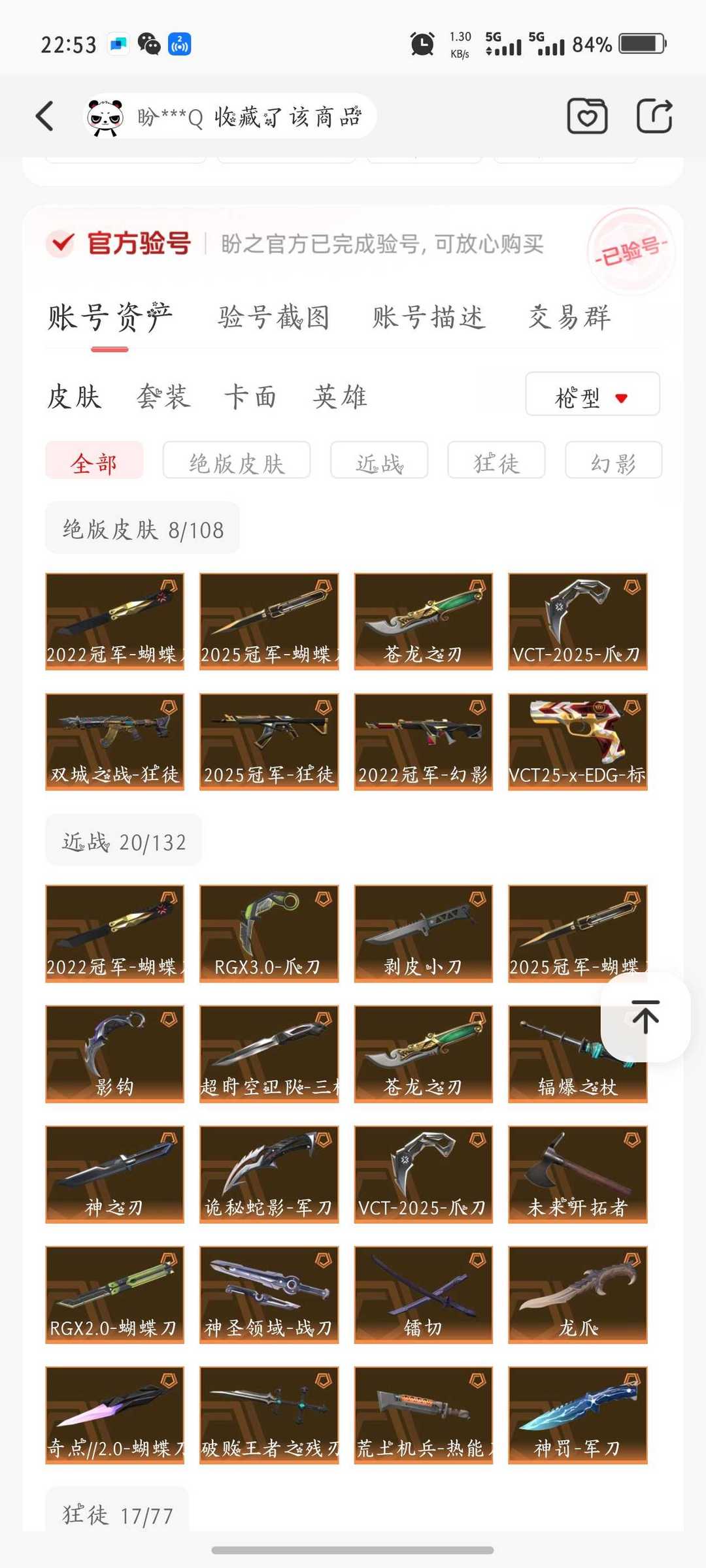This screenshot has width=706, height=1568.
Task: Tap the back-to-top arrow button
Action: coord(645,1017)
